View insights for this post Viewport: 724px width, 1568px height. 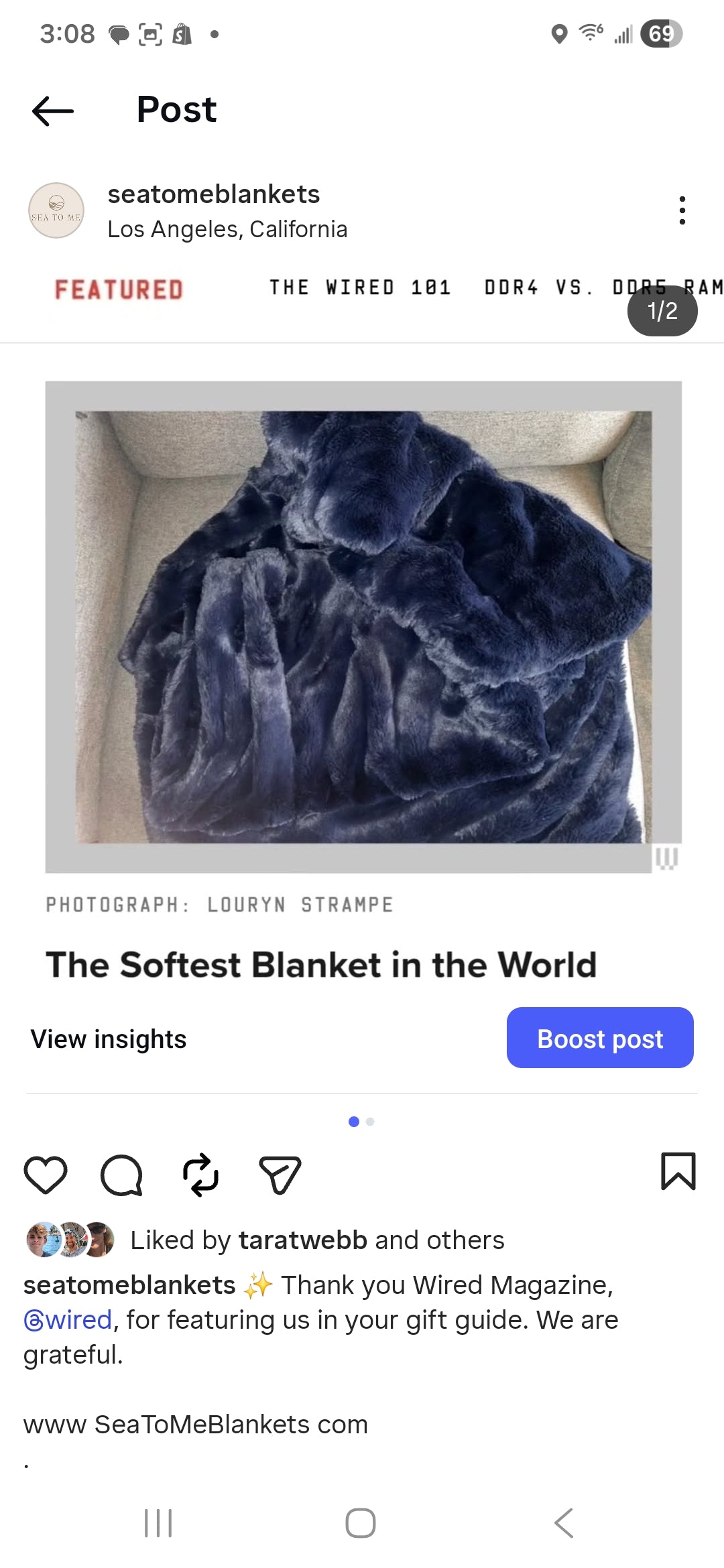109,1039
